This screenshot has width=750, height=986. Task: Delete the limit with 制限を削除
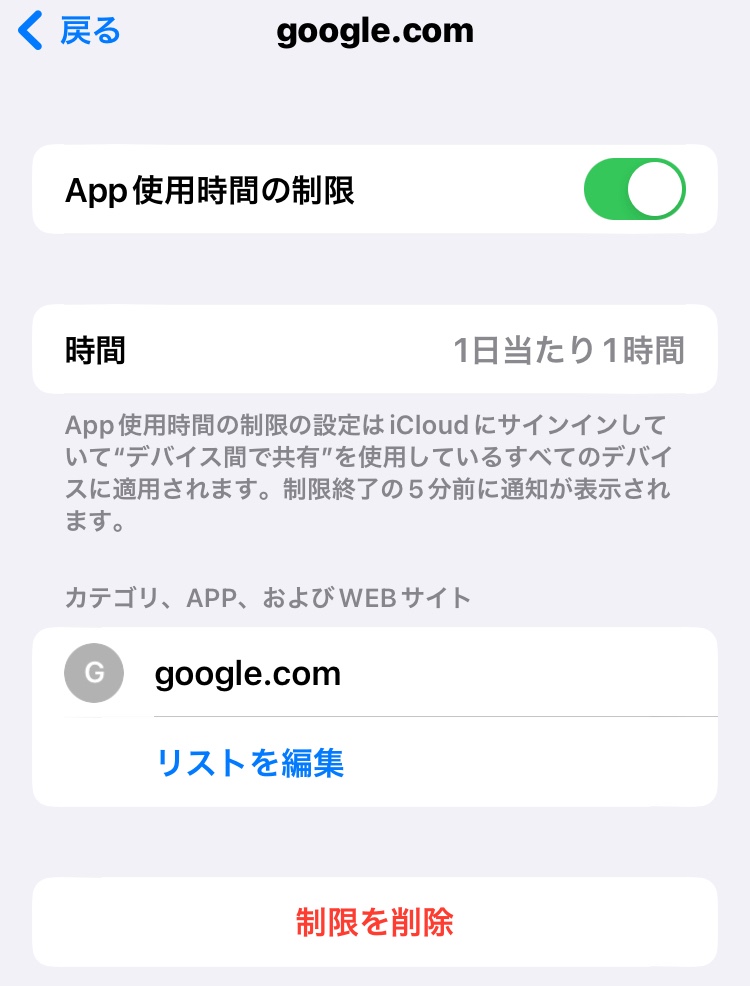click(375, 921)
